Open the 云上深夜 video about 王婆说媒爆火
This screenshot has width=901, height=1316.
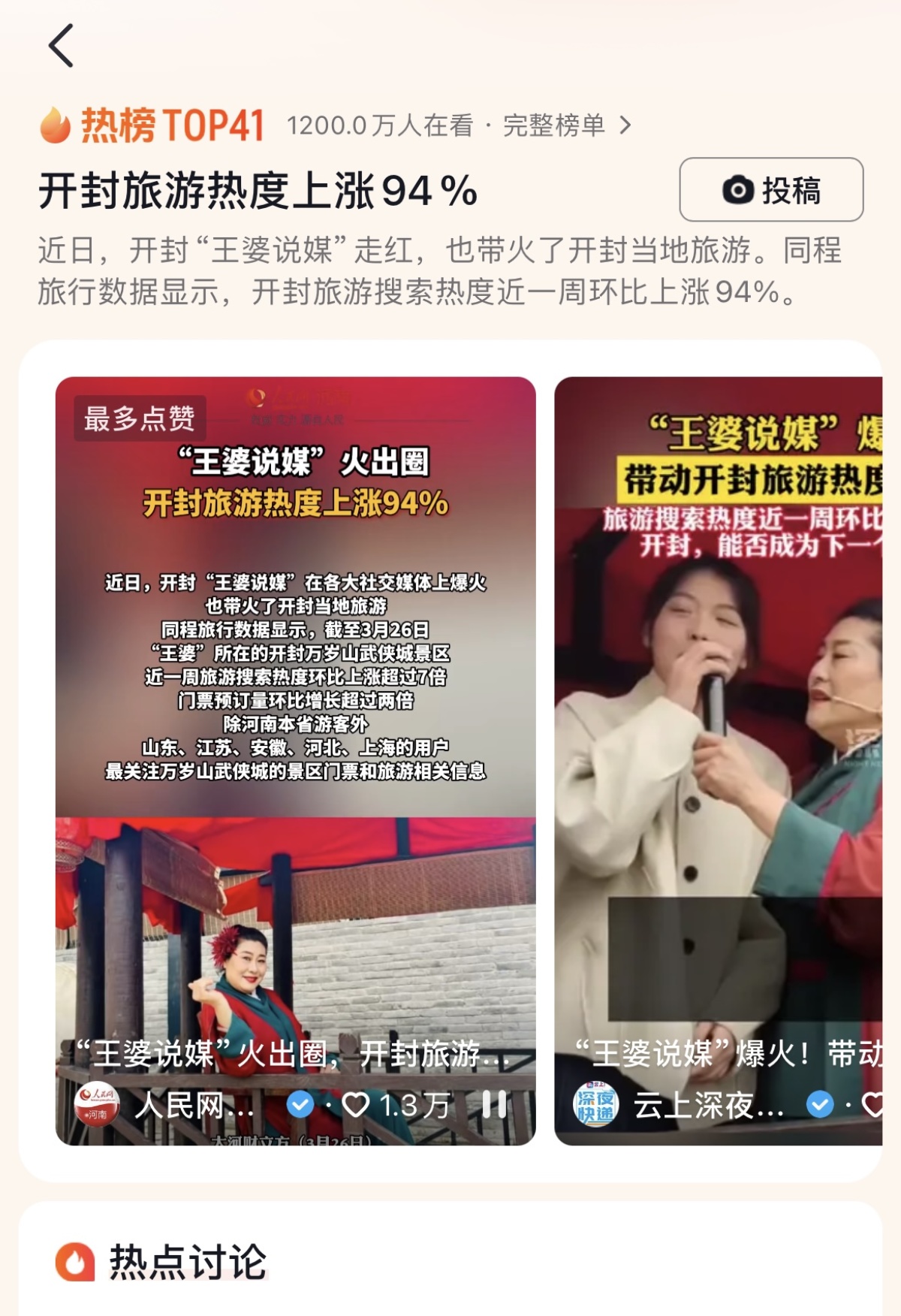[x=718, y=676]
